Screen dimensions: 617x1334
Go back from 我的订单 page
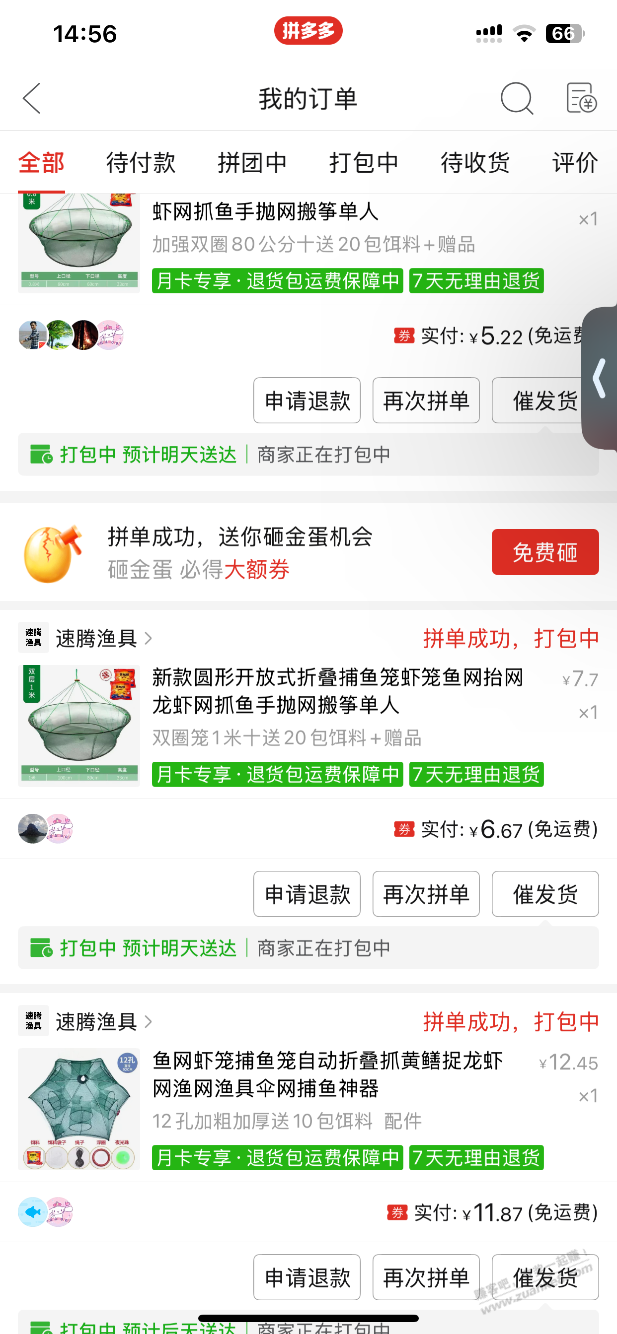(x=32, y=99)
